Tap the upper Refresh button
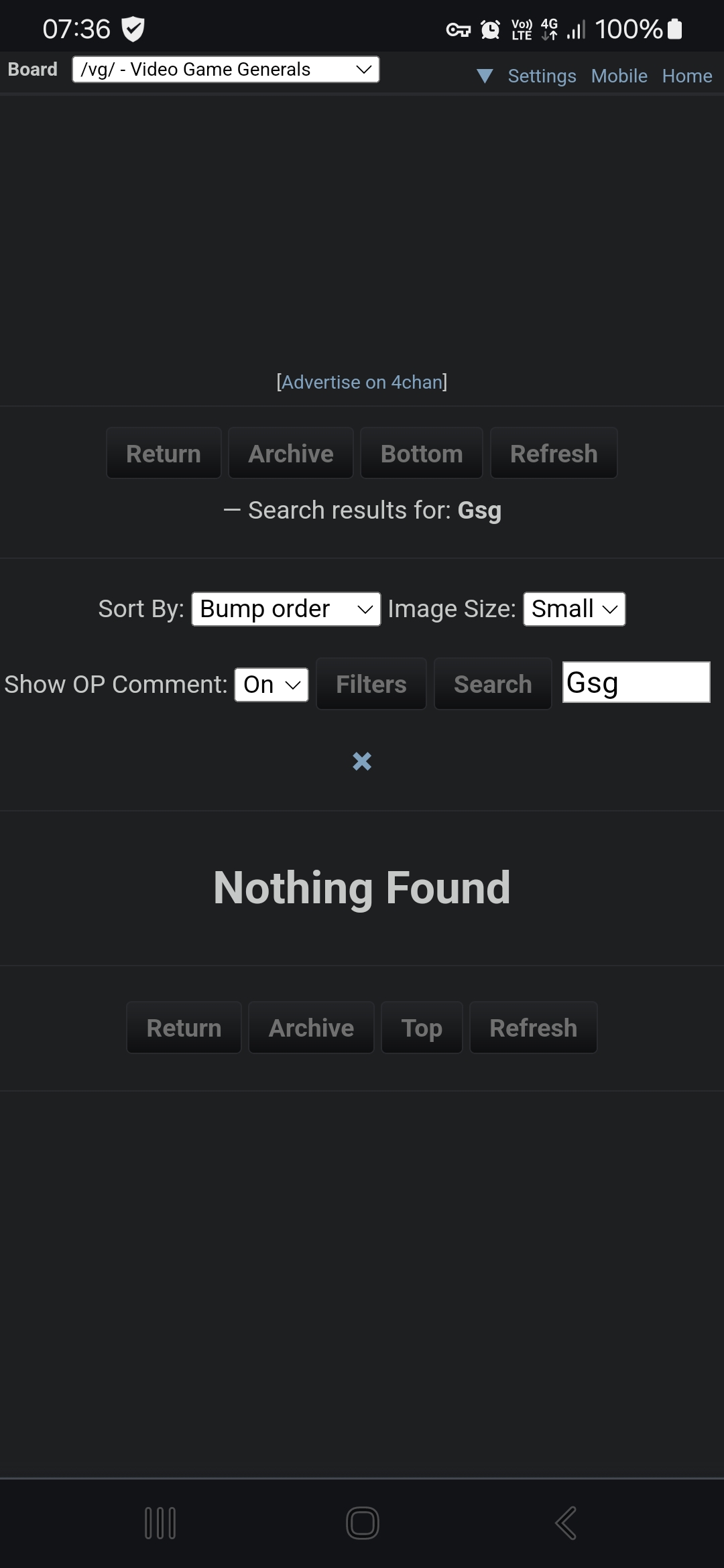 553,454
